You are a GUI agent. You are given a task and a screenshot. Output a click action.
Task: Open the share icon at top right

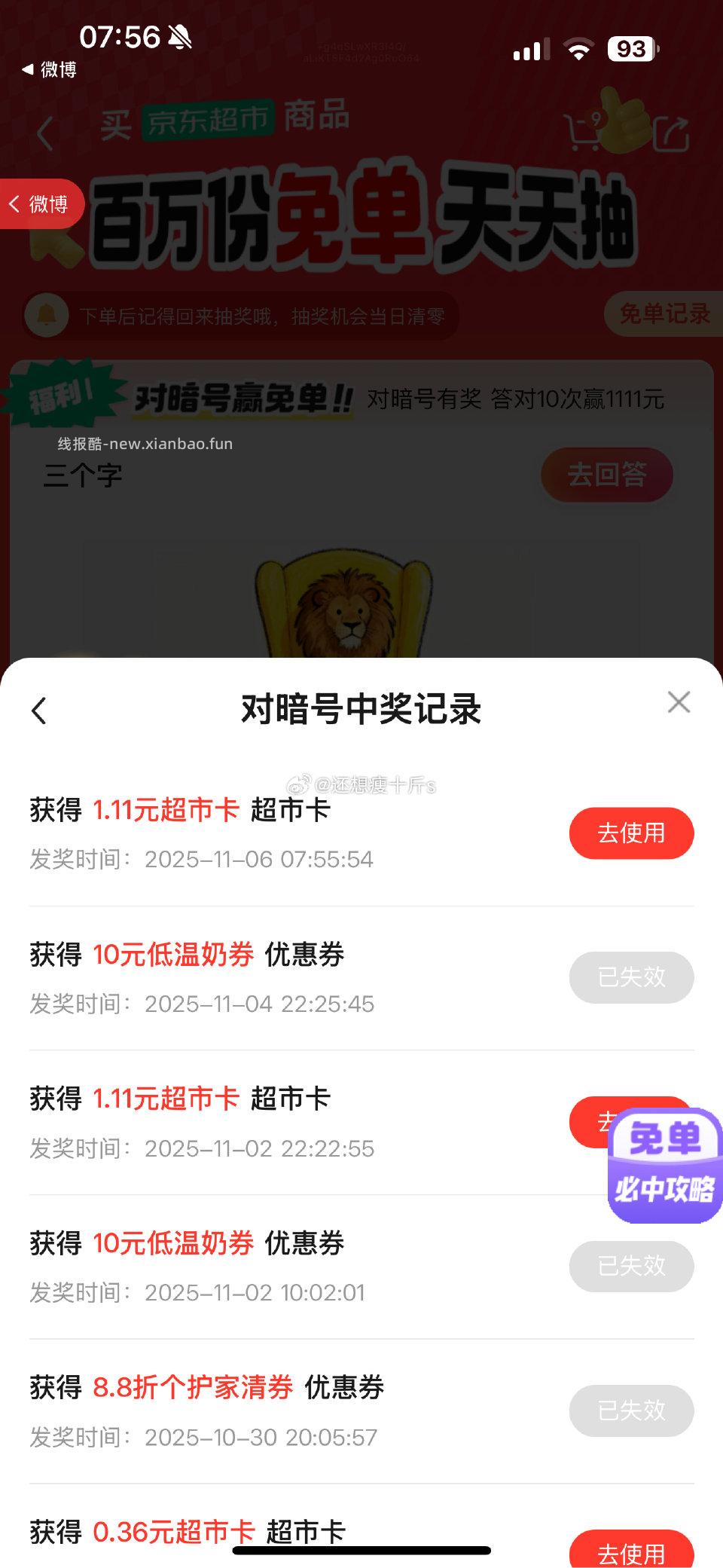click(673, 136)
